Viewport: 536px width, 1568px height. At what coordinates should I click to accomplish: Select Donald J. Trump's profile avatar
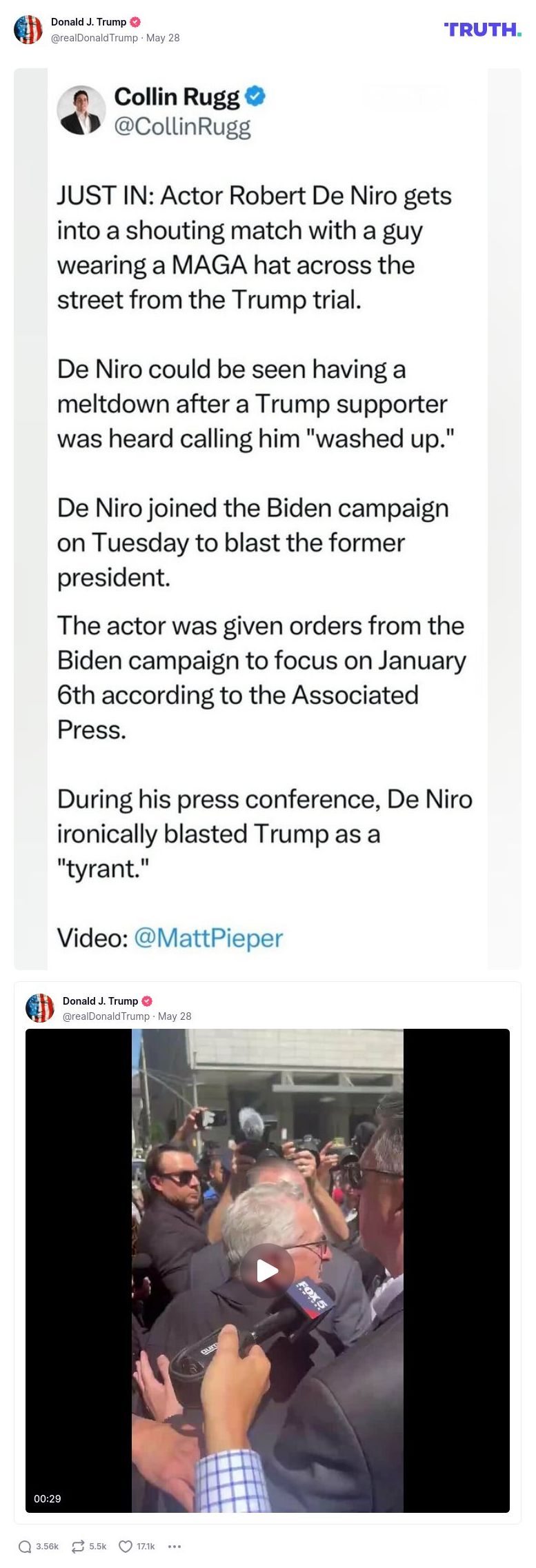pyautogui.click(x=29, y=29)
